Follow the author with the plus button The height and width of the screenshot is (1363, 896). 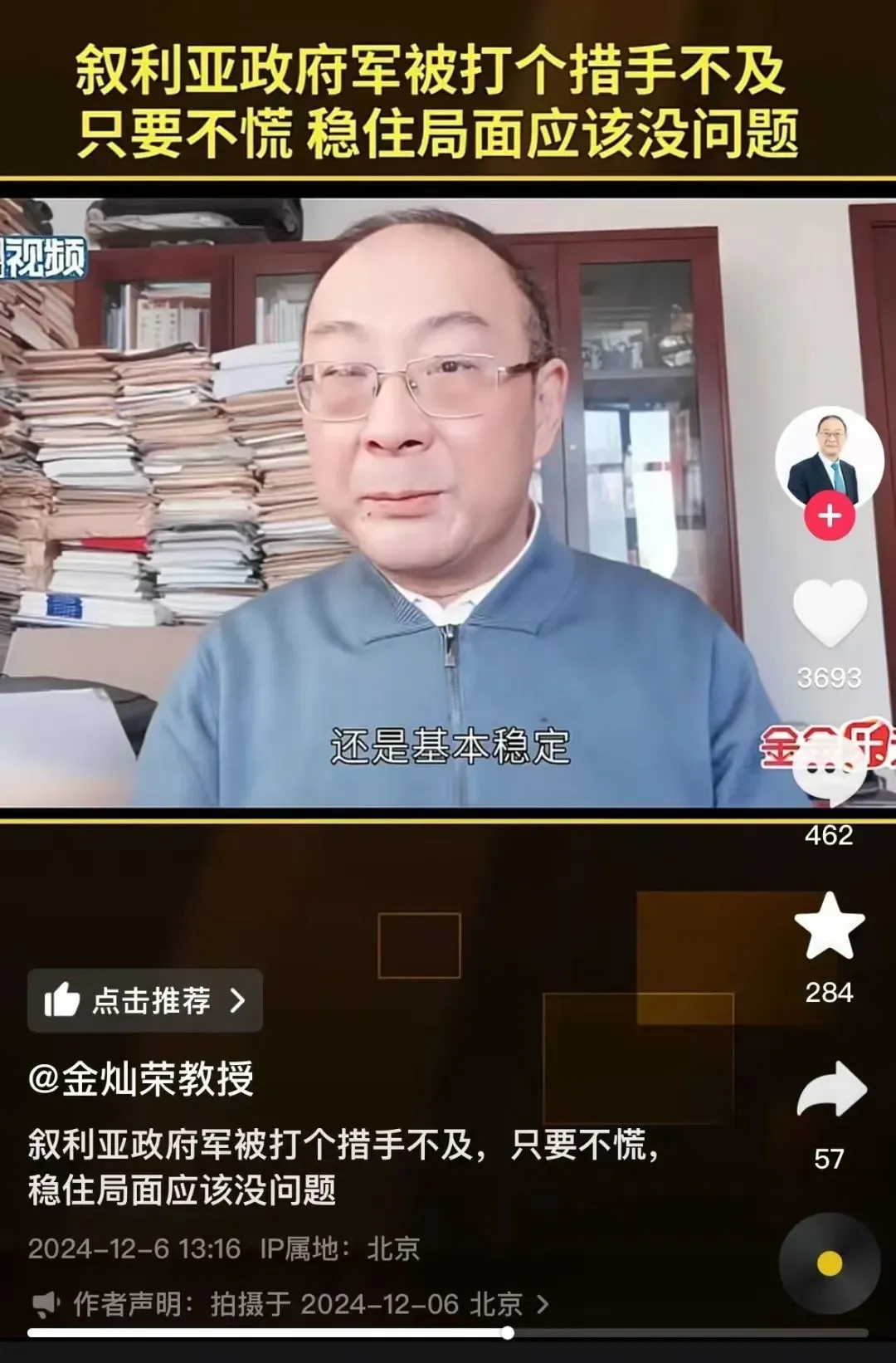click(x=829, y=516)
